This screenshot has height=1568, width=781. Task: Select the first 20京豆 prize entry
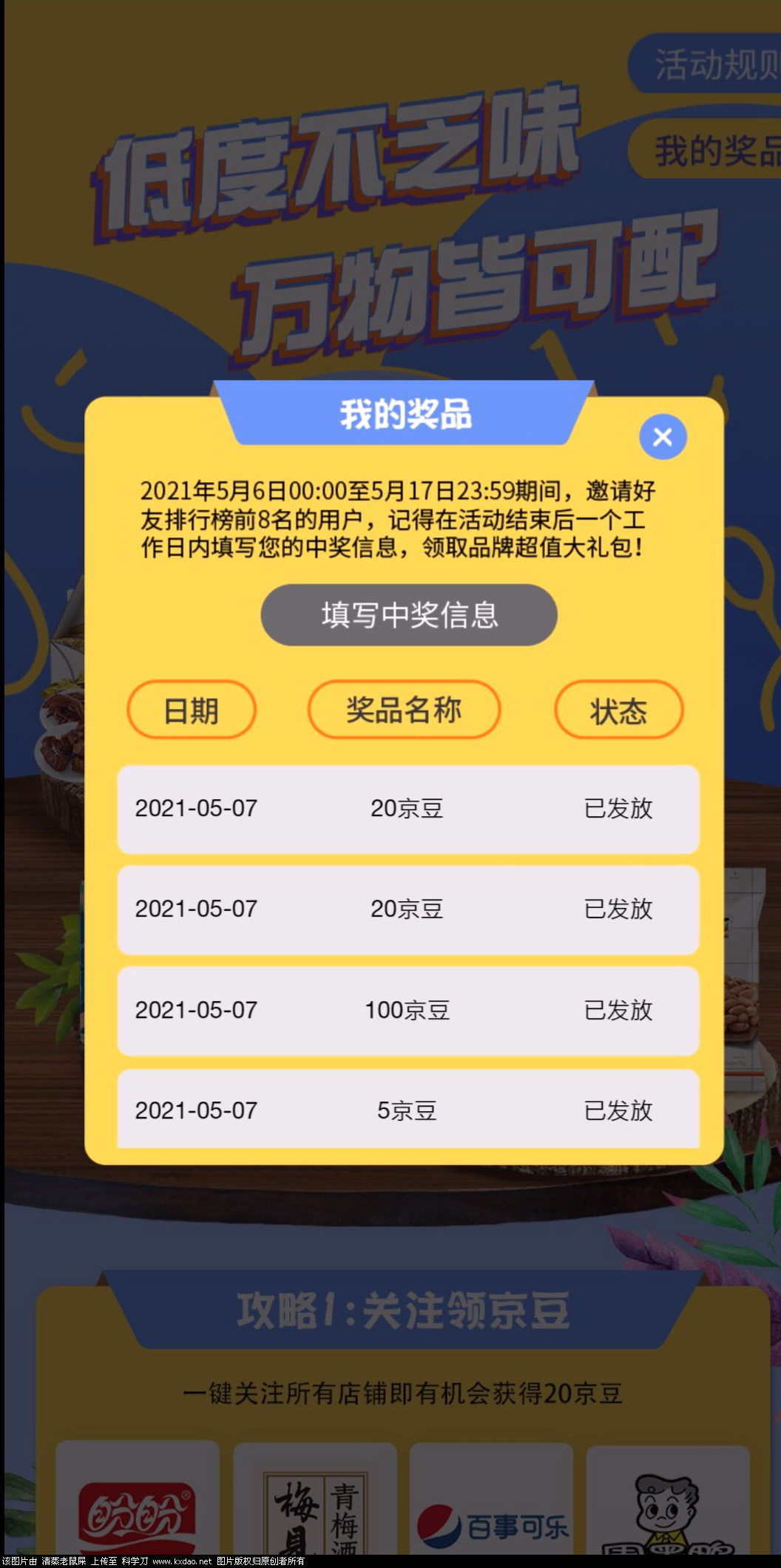tap(407, 810)
